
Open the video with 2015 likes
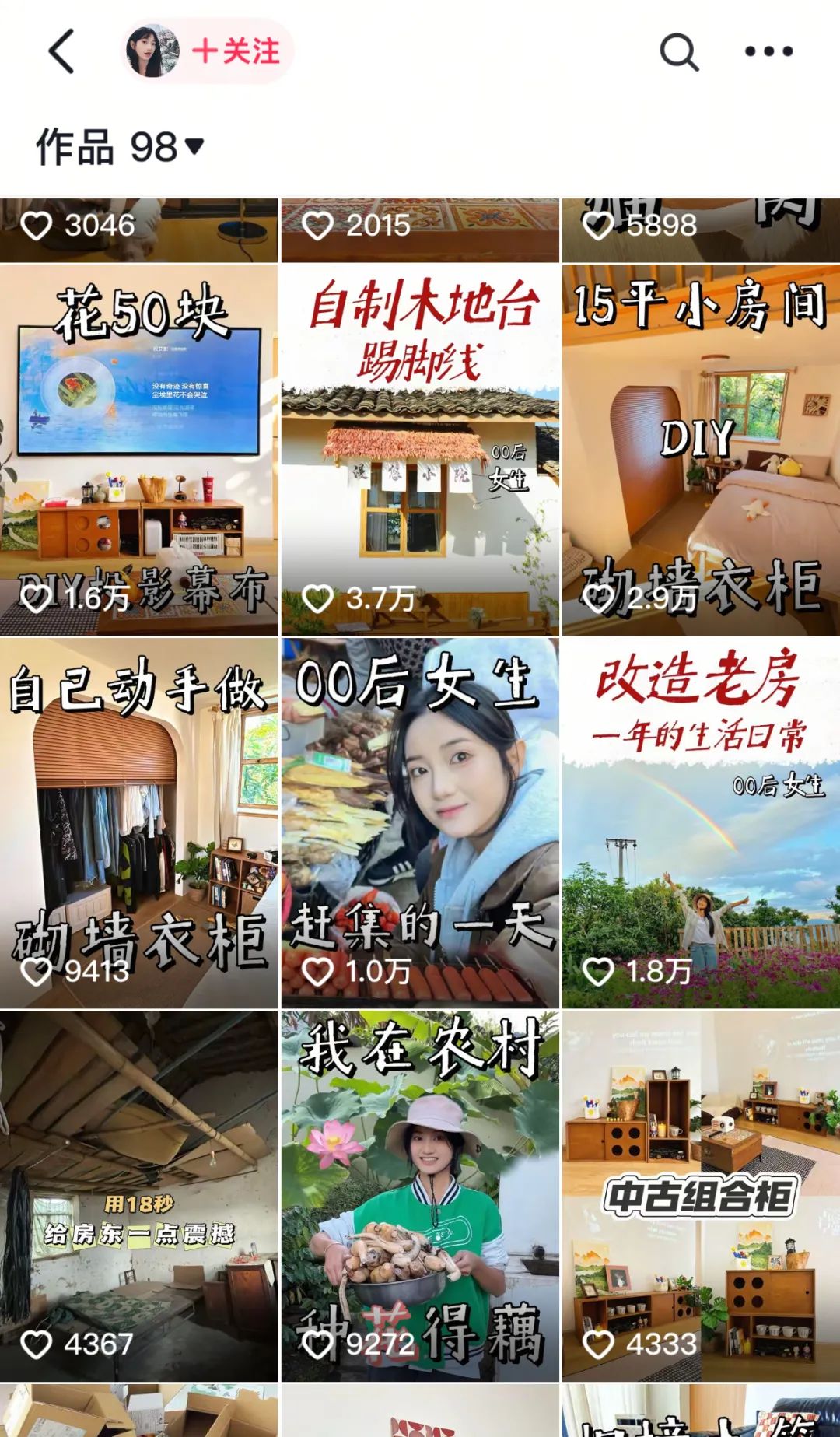[420, 230]
